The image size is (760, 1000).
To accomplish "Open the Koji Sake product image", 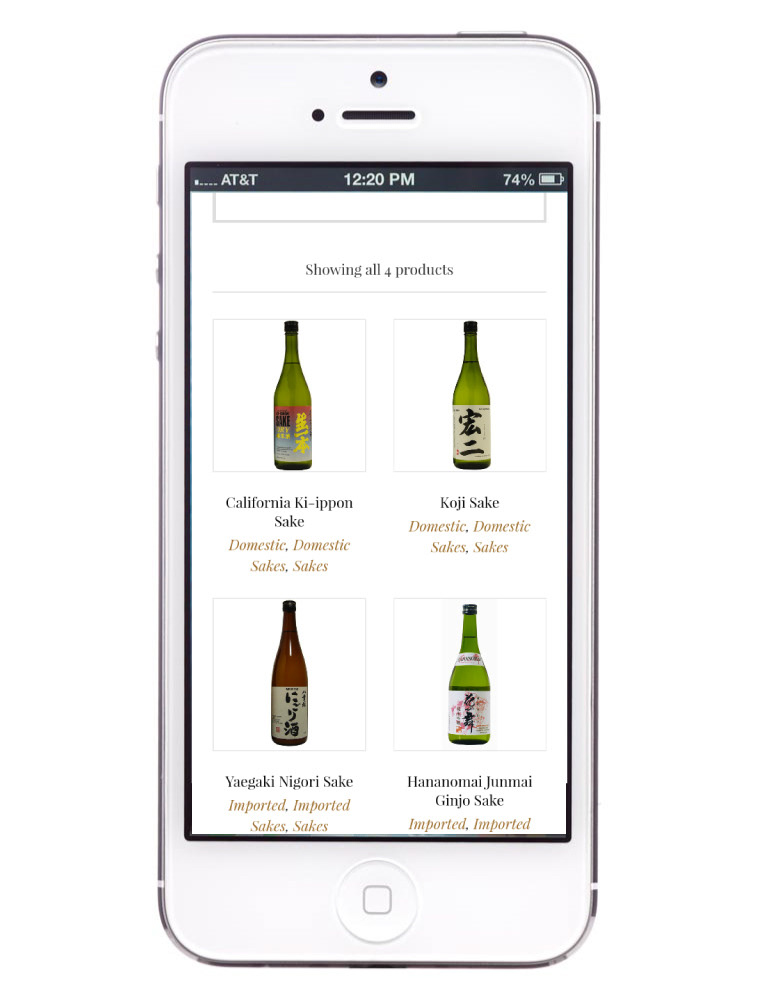I will [469, 396].
